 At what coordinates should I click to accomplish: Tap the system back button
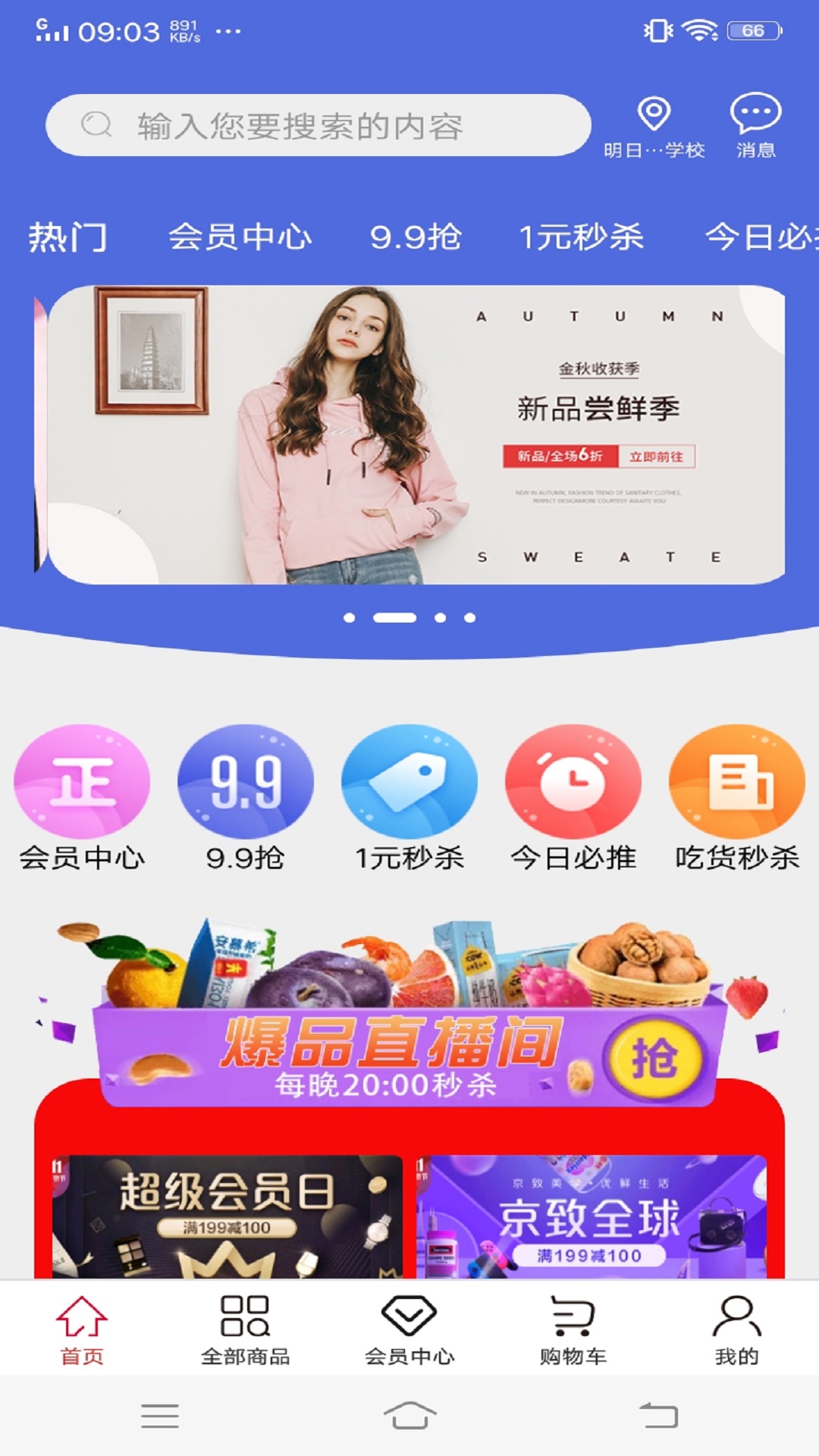(658, 1415)
